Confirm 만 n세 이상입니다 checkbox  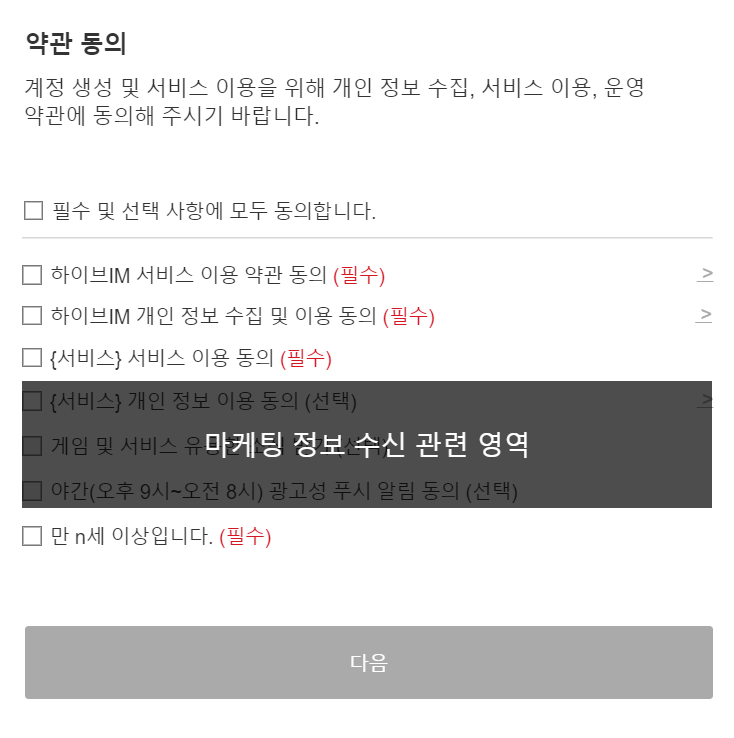(32, 536)
